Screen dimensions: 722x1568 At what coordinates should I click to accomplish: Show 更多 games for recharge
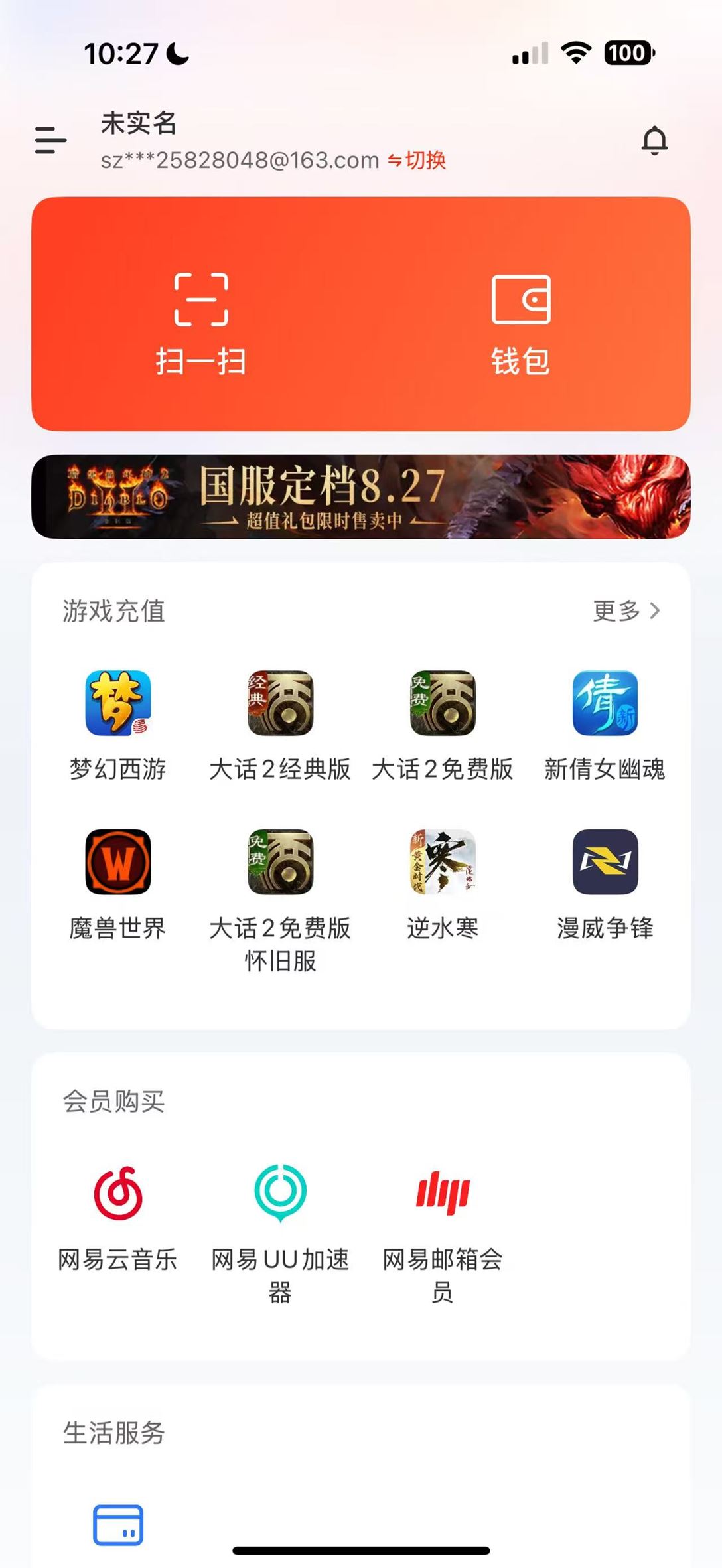(x=626, y=610)
